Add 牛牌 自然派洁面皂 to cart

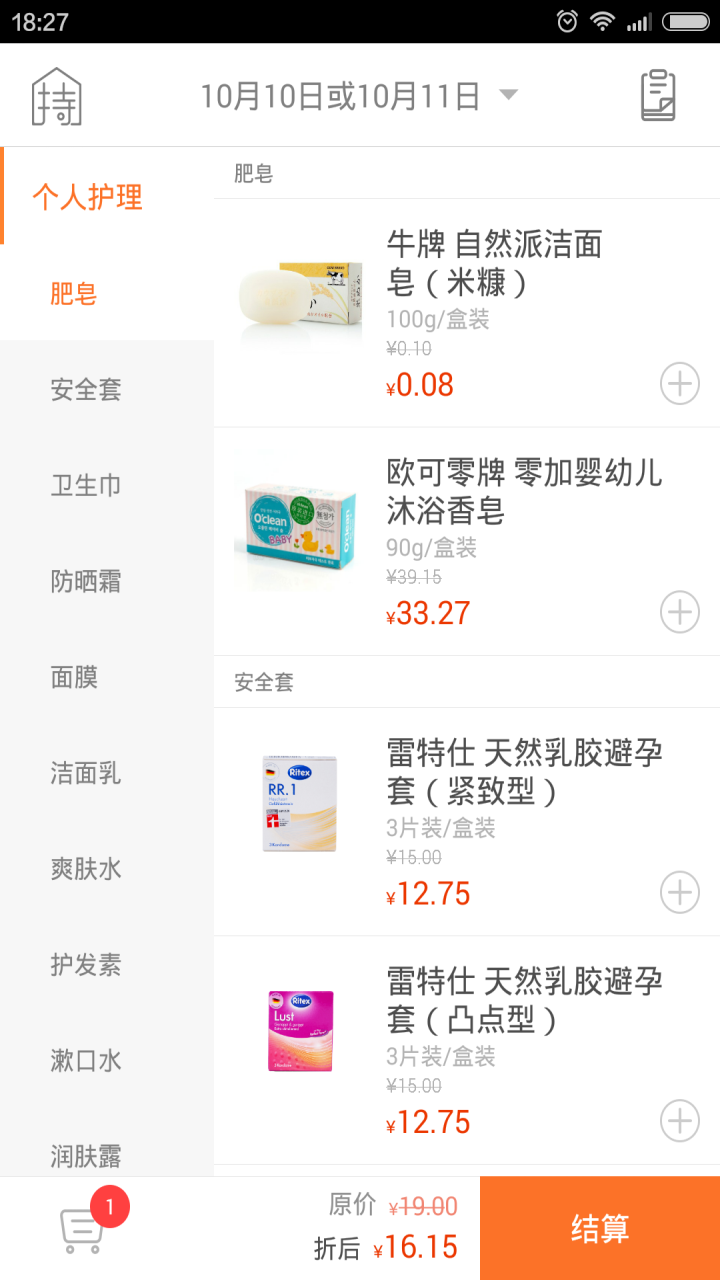(680, 384)
